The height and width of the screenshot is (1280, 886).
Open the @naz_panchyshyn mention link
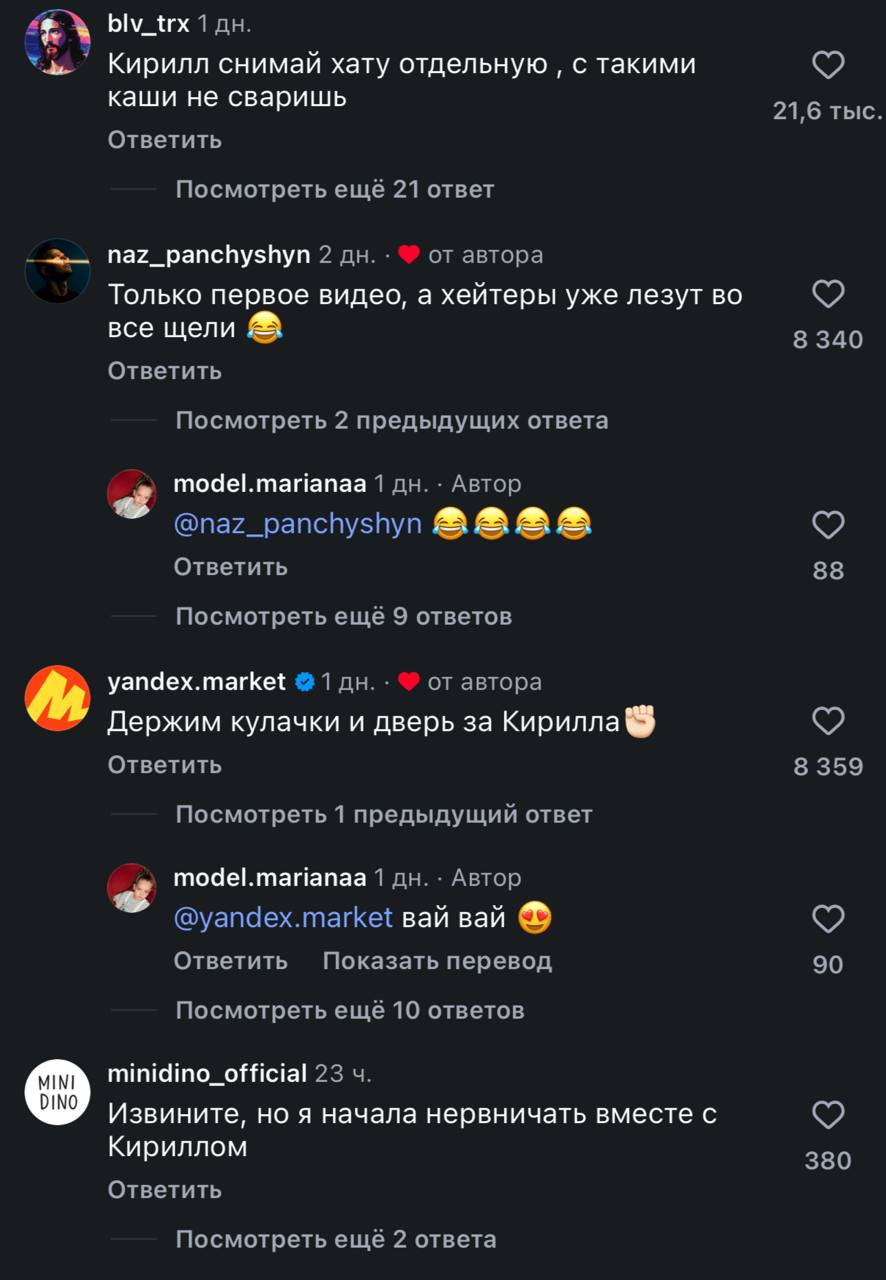coord(297,523)
